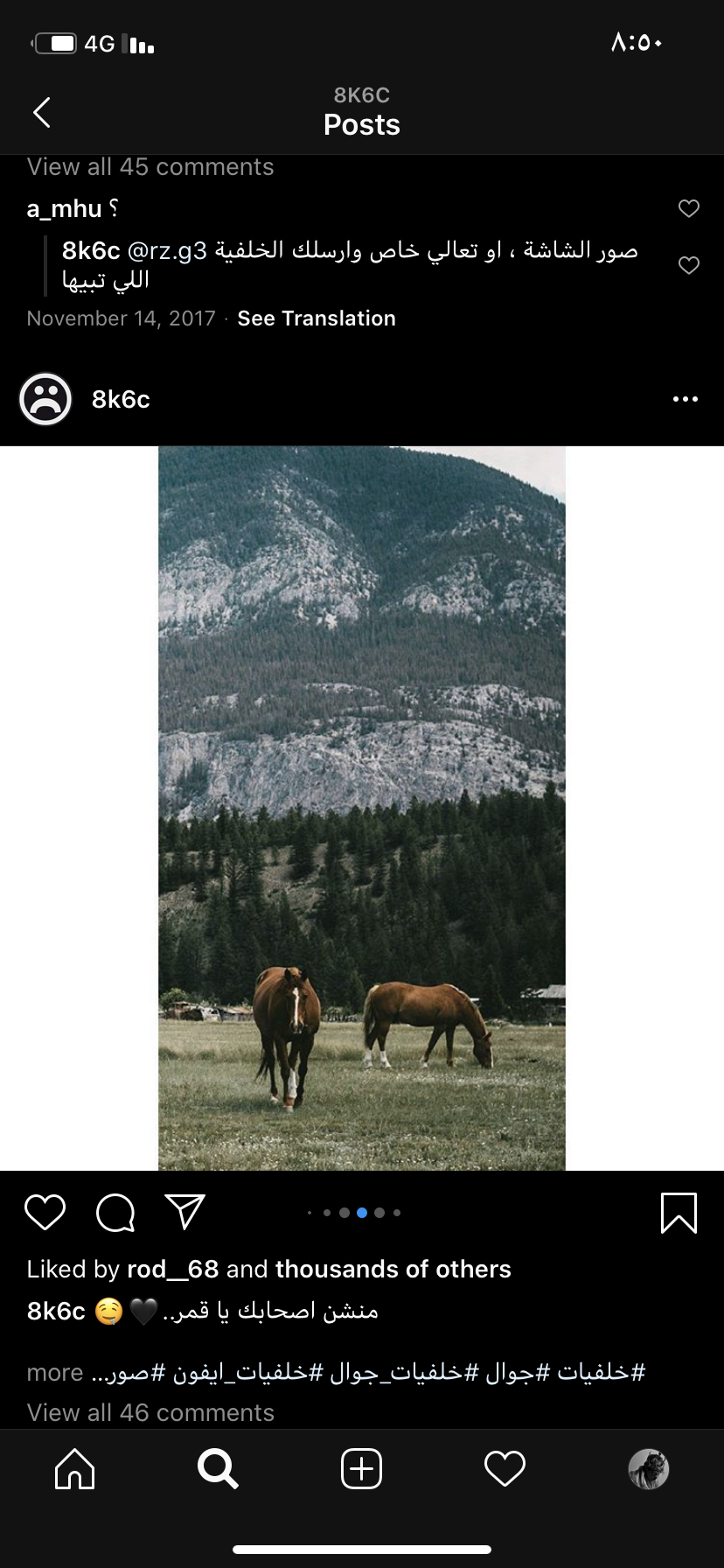Open the 8k6c profile avatar on the post
This screenshot has width=724, height=1568.
coord(45,400)
